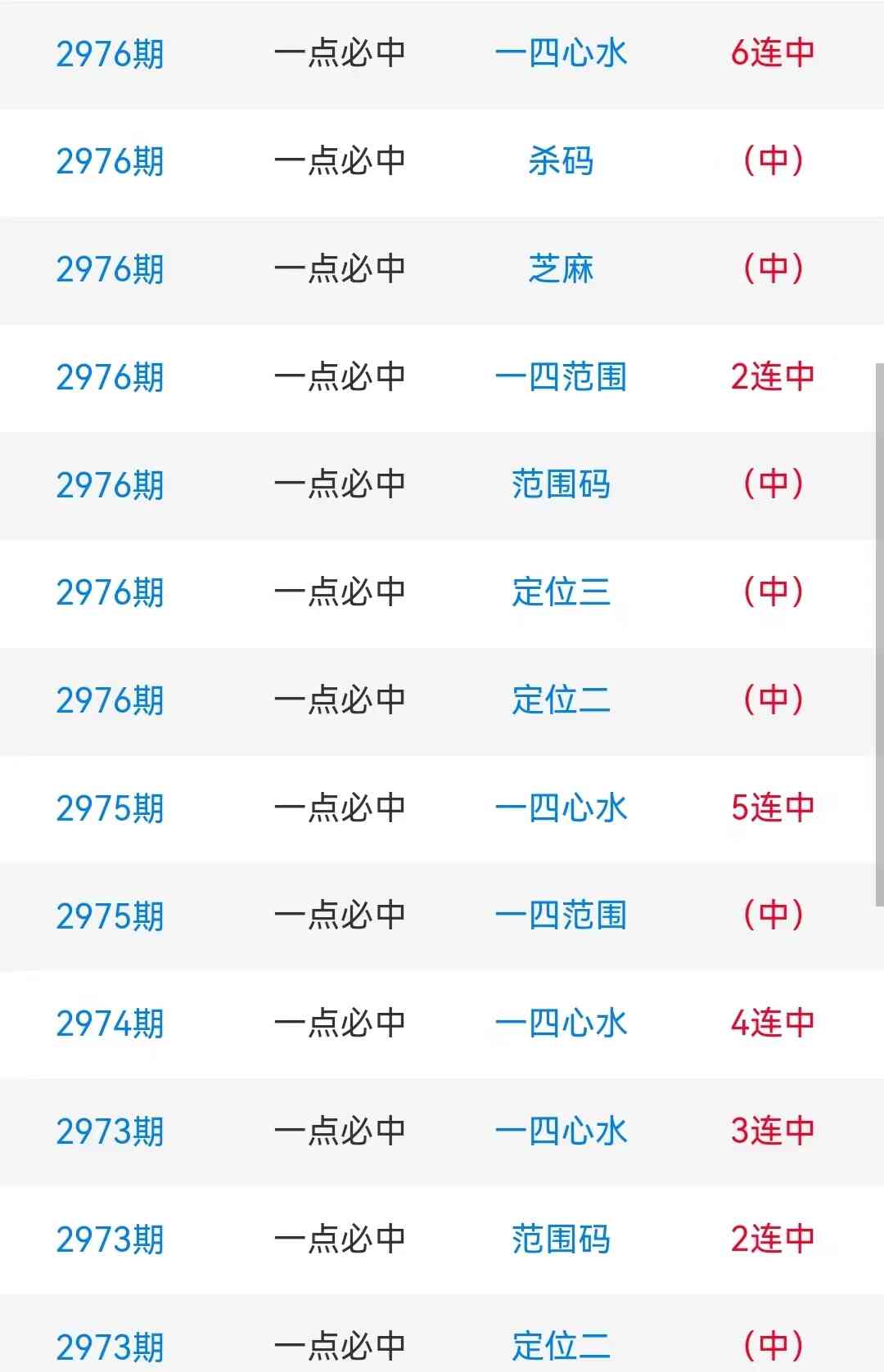Image resolution: width=884 pixels, height=1372 pixels.
Task: Open 2976期 一四范围 2连中 row
Action: coord(561,377)
